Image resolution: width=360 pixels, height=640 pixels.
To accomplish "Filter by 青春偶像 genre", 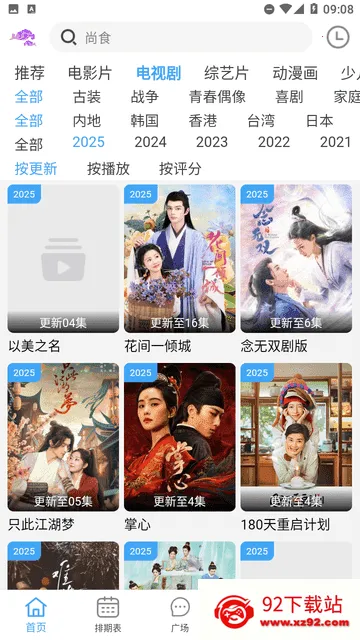I will click(x=217, y=97).
